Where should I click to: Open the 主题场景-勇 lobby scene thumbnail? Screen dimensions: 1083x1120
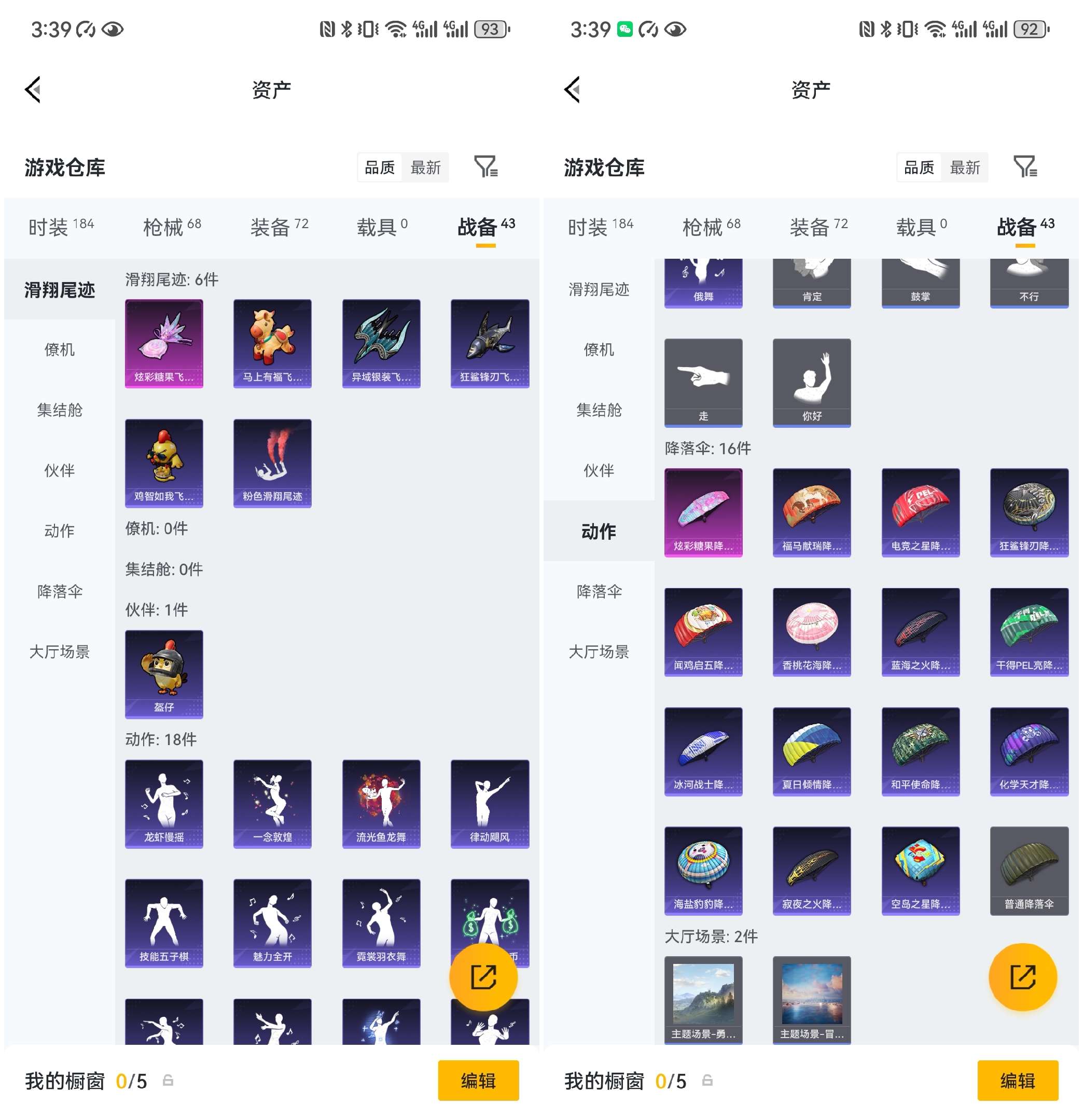(x=703, y=997)
